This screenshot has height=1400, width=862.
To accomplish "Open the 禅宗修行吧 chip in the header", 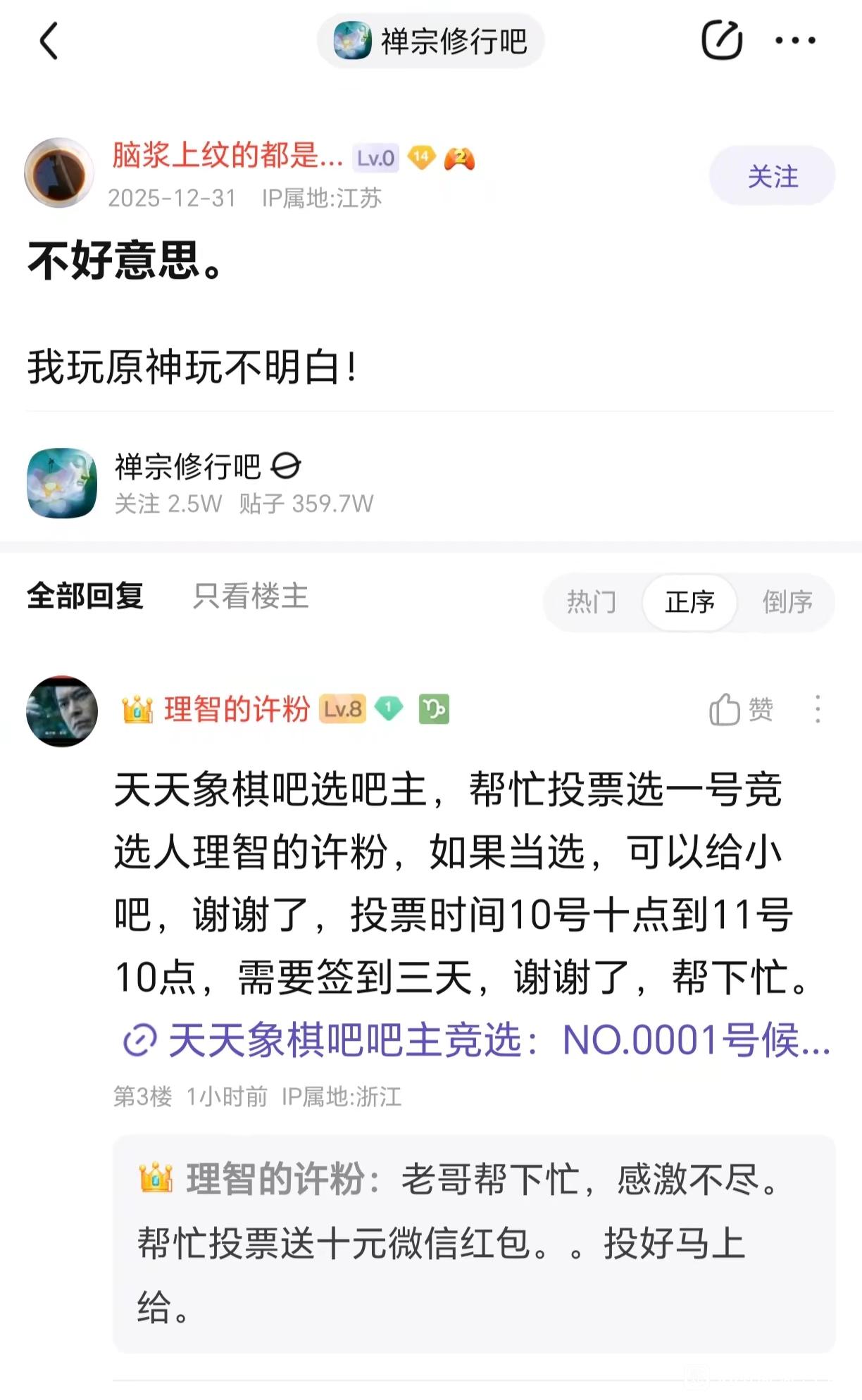I will coord(430,41).
